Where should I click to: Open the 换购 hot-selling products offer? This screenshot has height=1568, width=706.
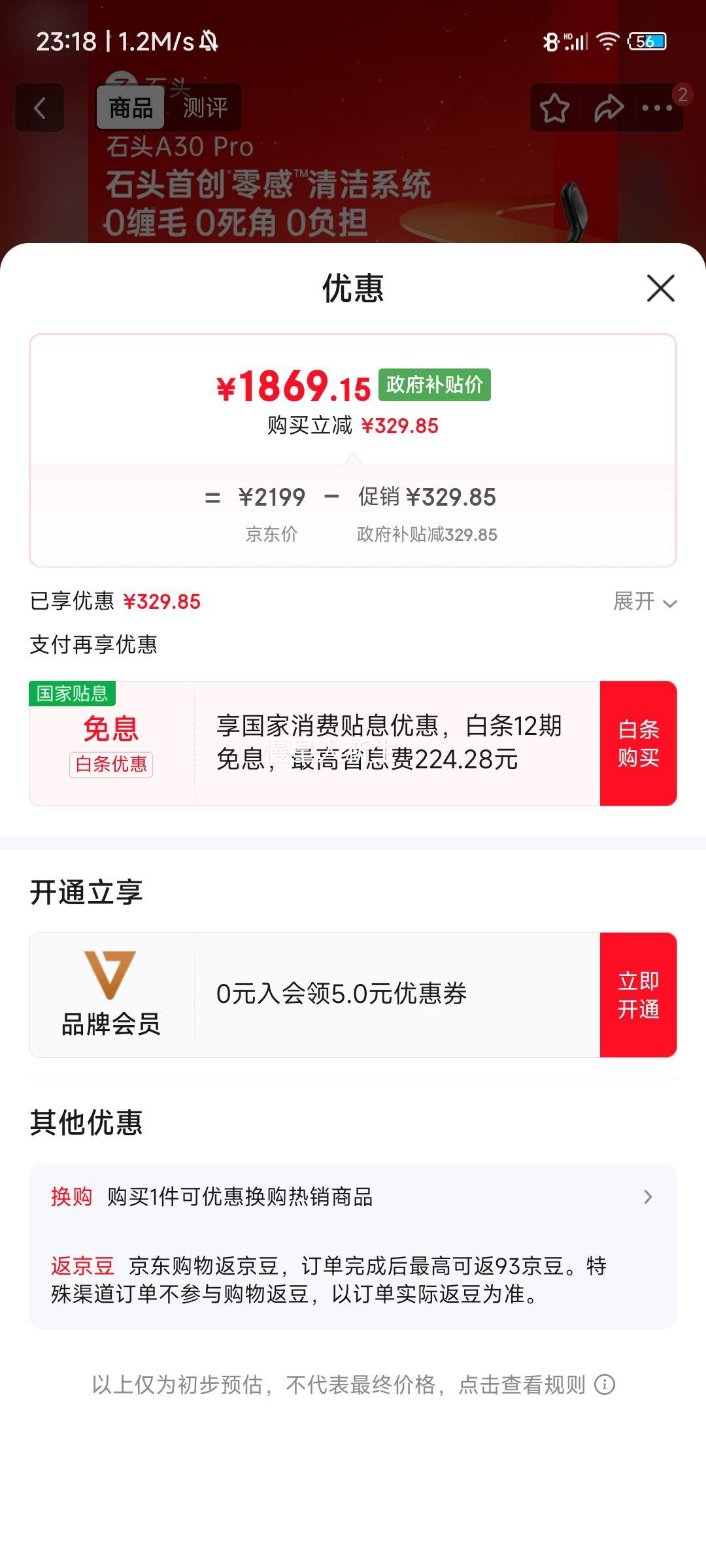click(353, 1197)
